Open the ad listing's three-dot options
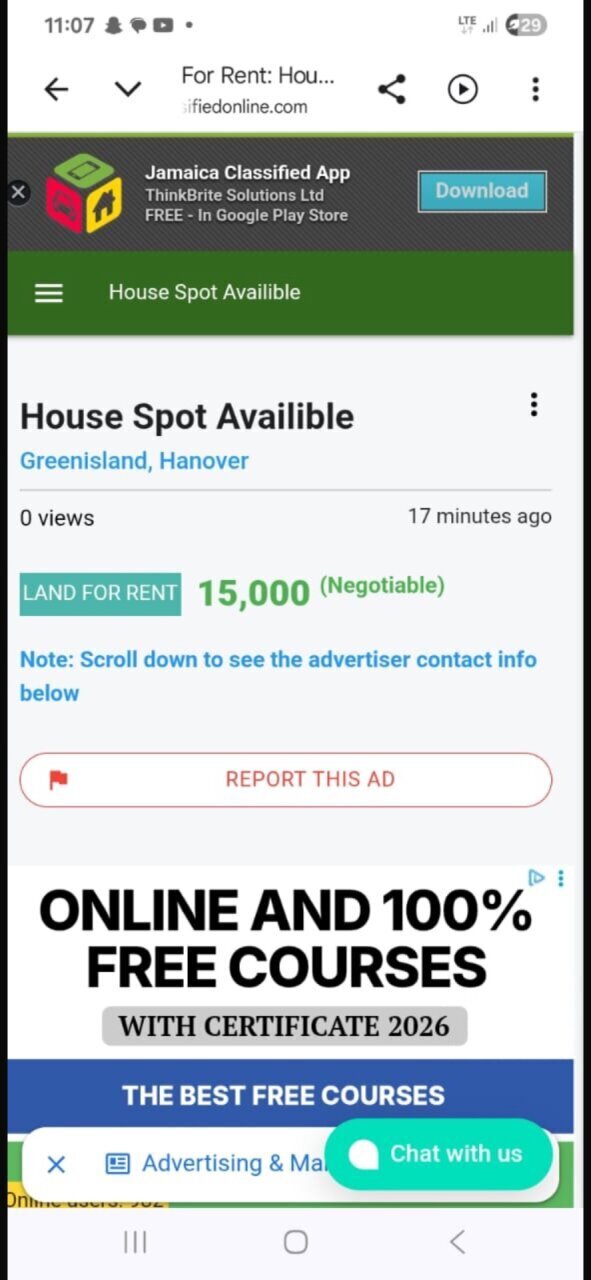Viewport: 591px width, 1280px height. tap(534, 404)
